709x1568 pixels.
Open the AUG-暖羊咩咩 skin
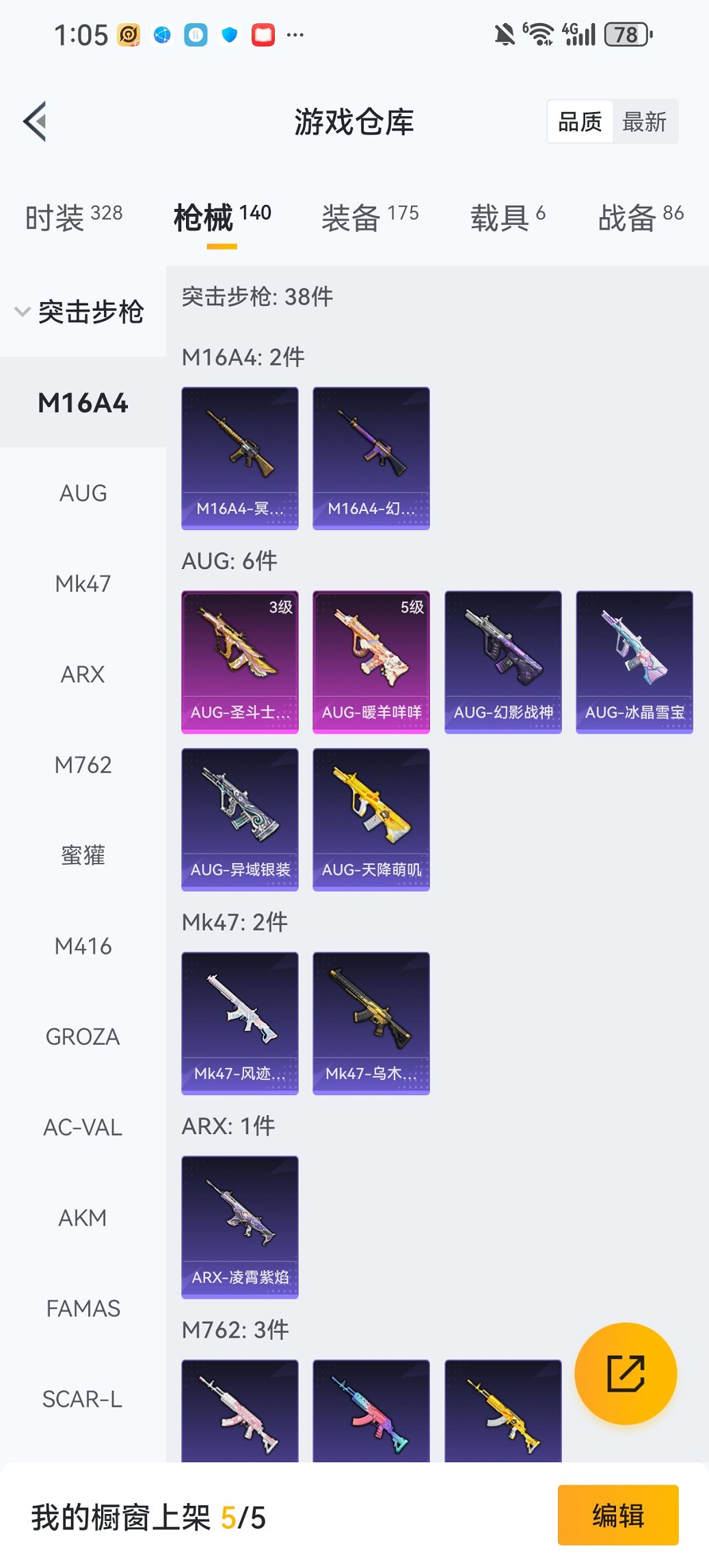[x=371, y=662]
